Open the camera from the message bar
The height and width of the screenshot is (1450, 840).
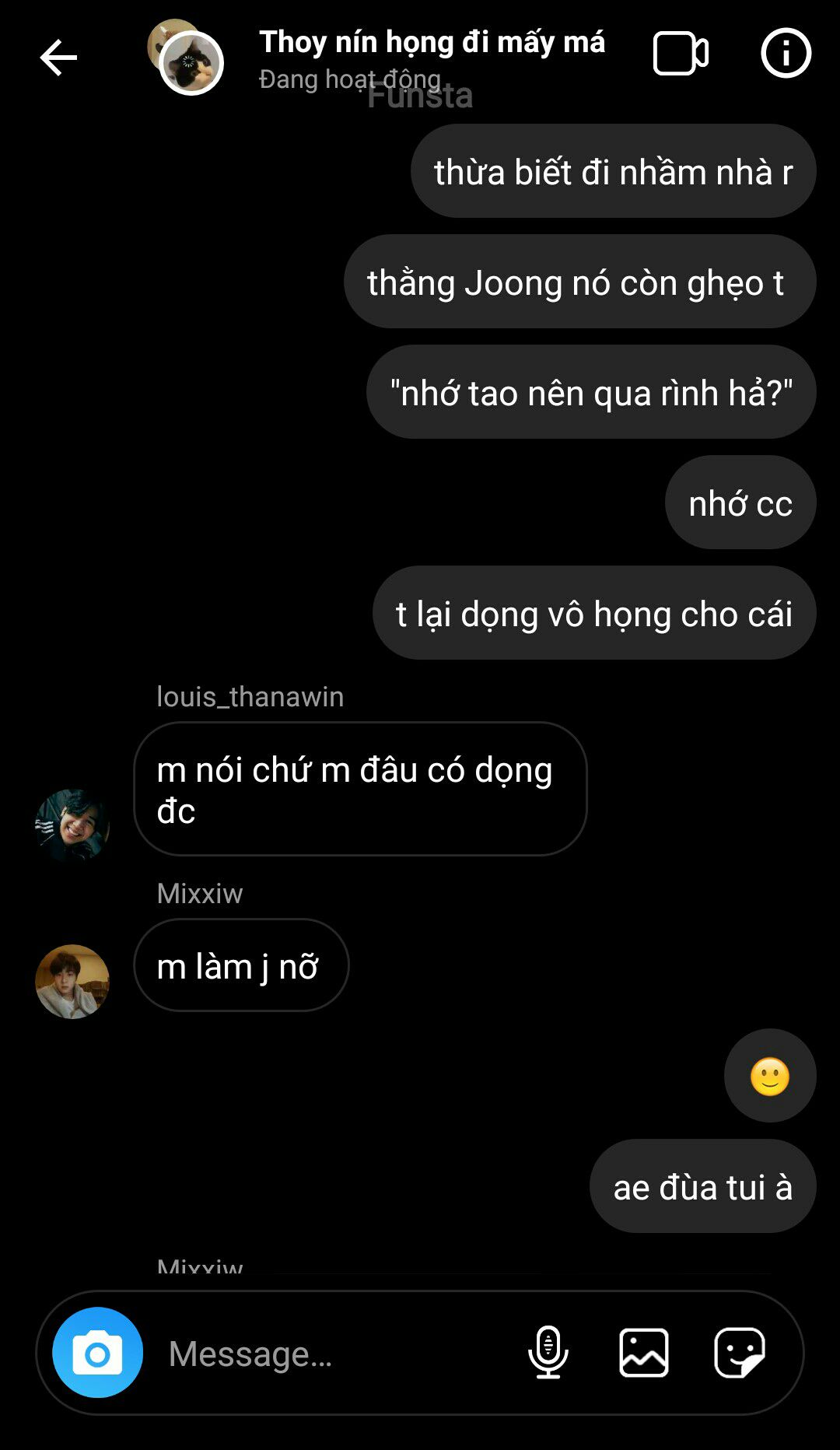pos(98,1353)
